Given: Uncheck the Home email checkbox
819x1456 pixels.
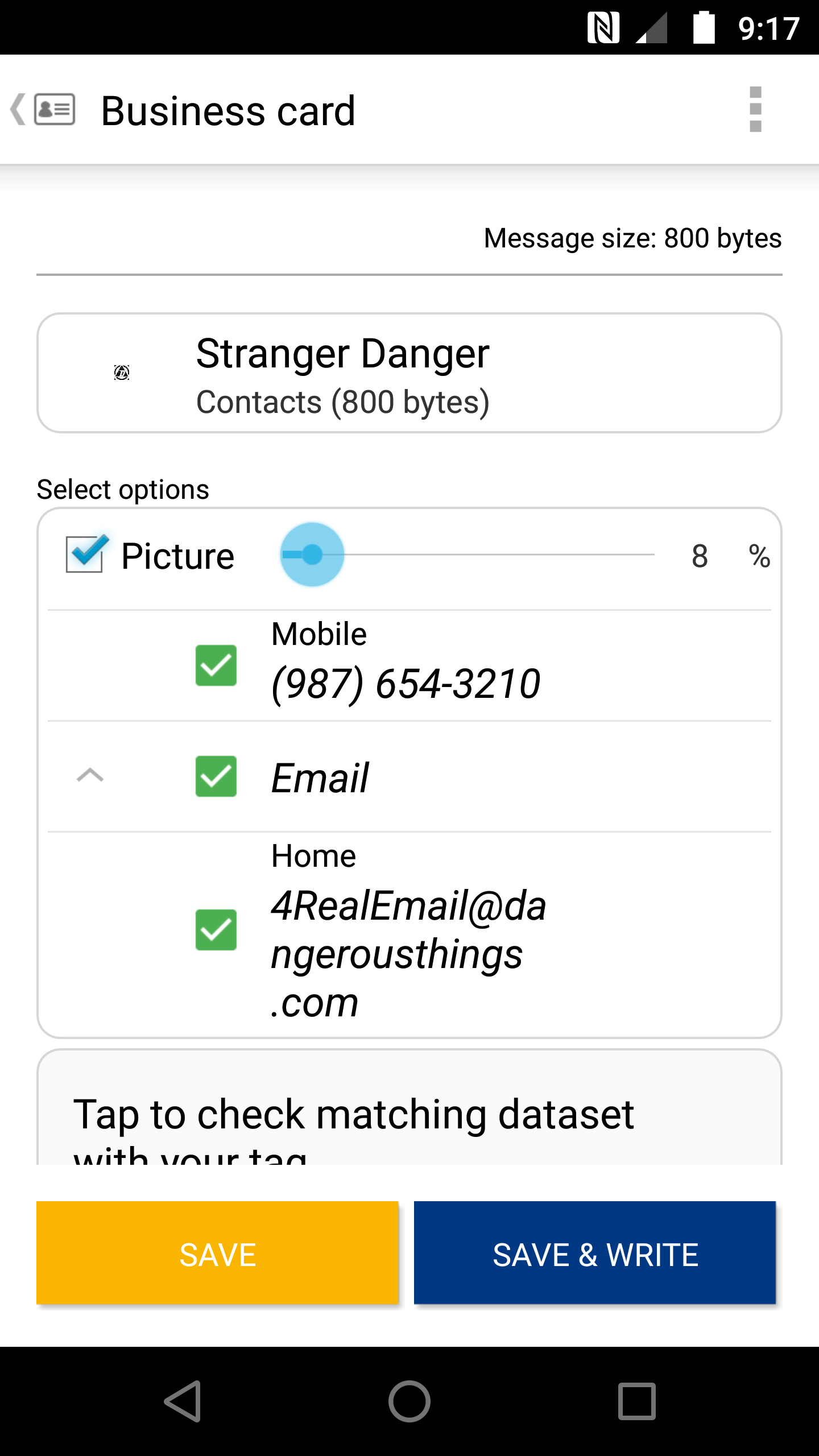Looking at the screenshot, I should click(x=216, y=930).
